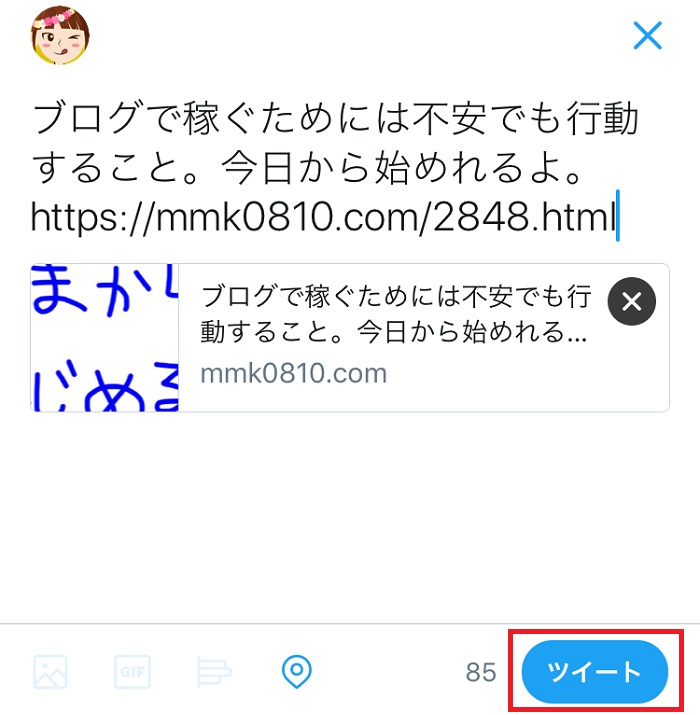Image resolution: width=700 pixels, height=715 pixels.
Task: Open the profile avatar
Action: (x=60, y=36)
